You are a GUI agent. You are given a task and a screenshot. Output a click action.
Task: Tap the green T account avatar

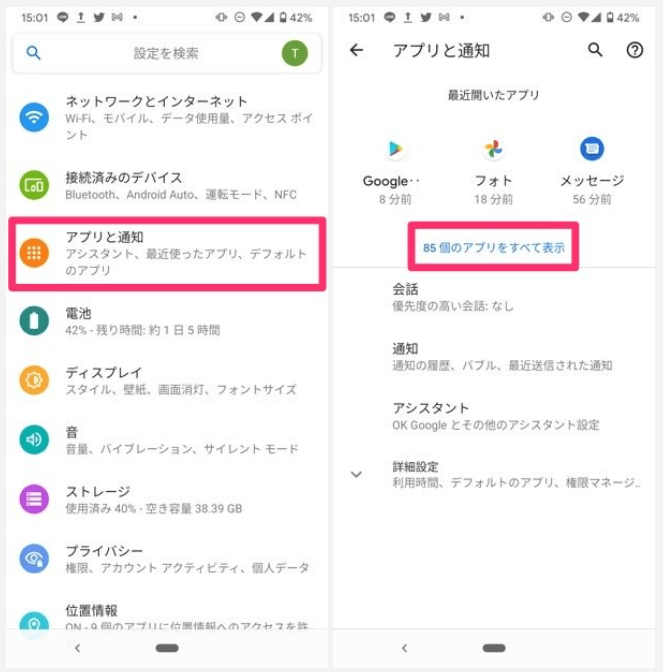(x=294, y=53)
